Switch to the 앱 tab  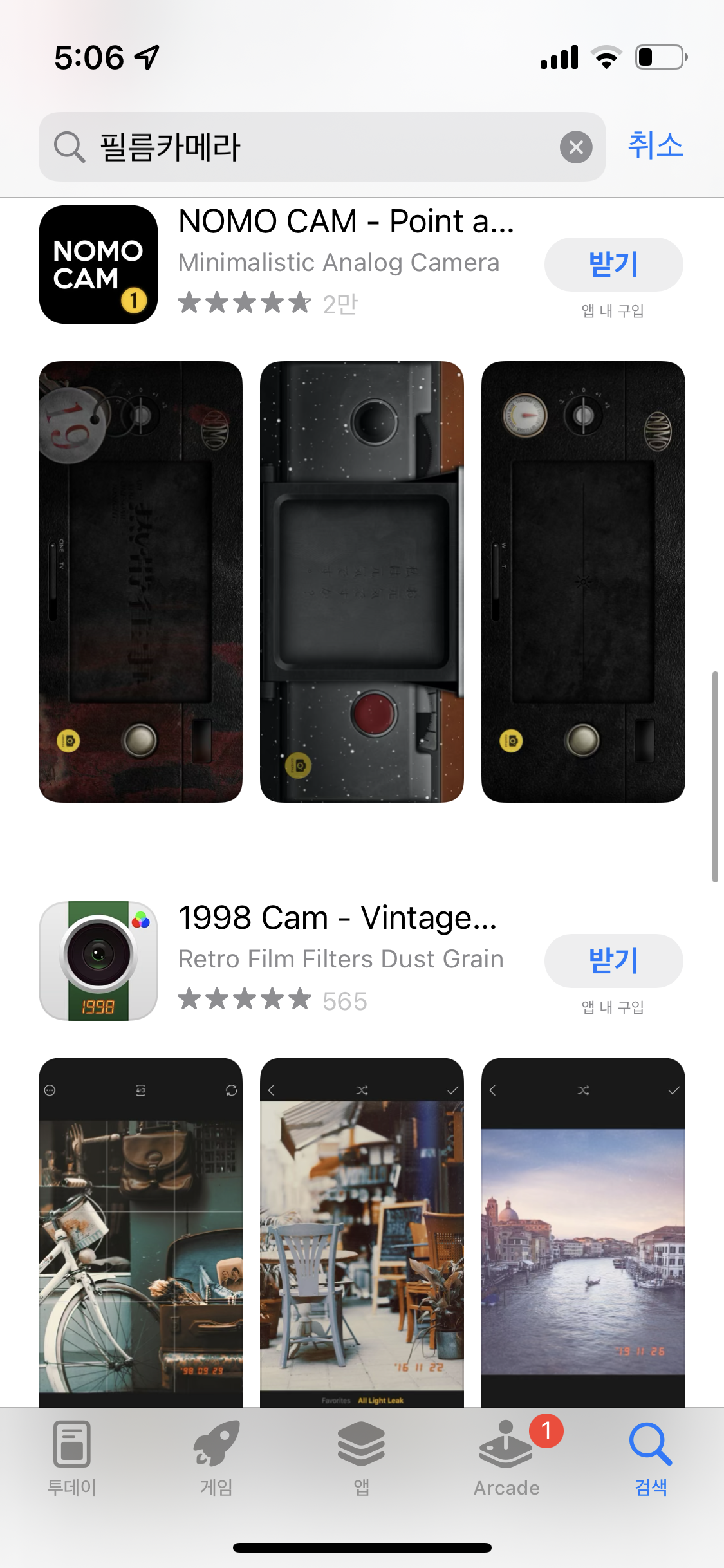361,1459
